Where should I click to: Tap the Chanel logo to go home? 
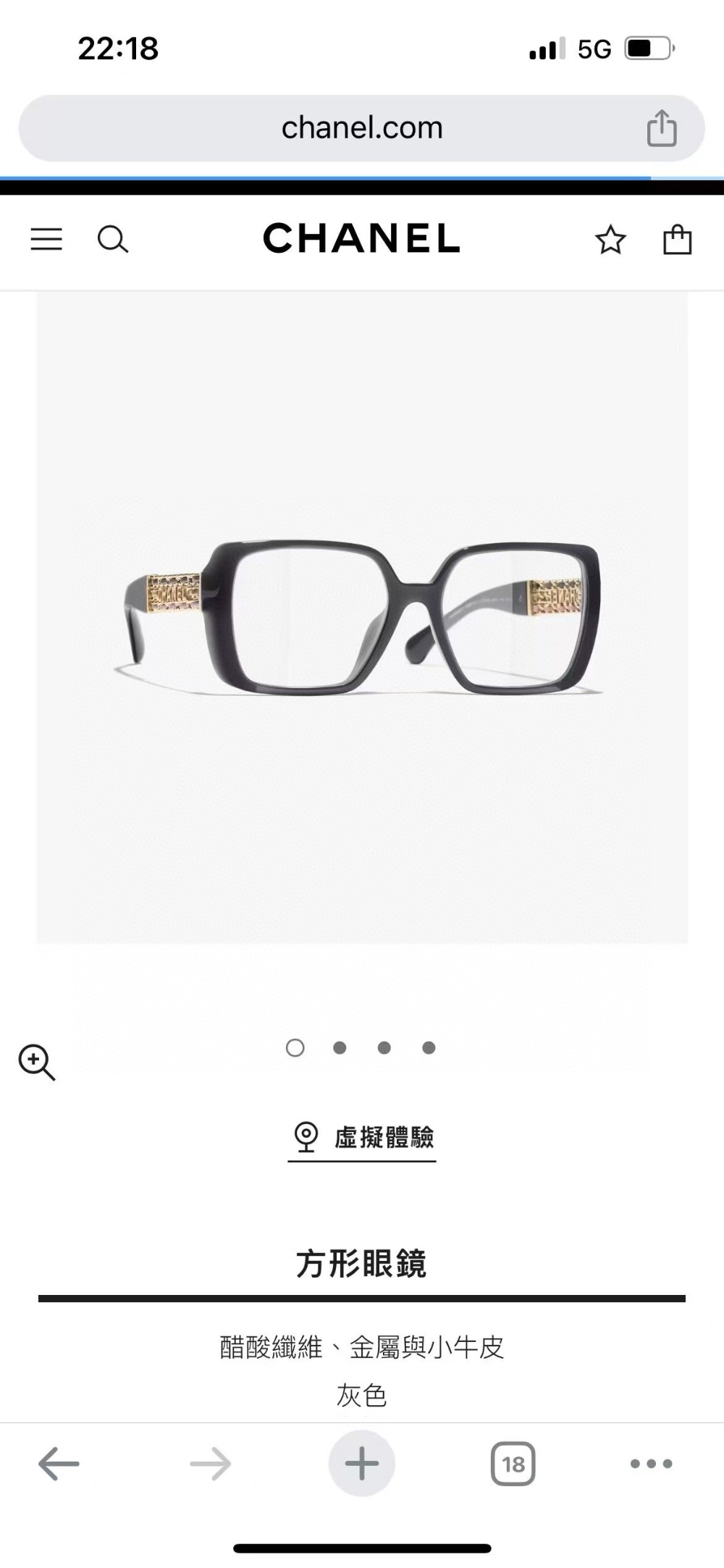pyautogui.click(x=361, y=238)
